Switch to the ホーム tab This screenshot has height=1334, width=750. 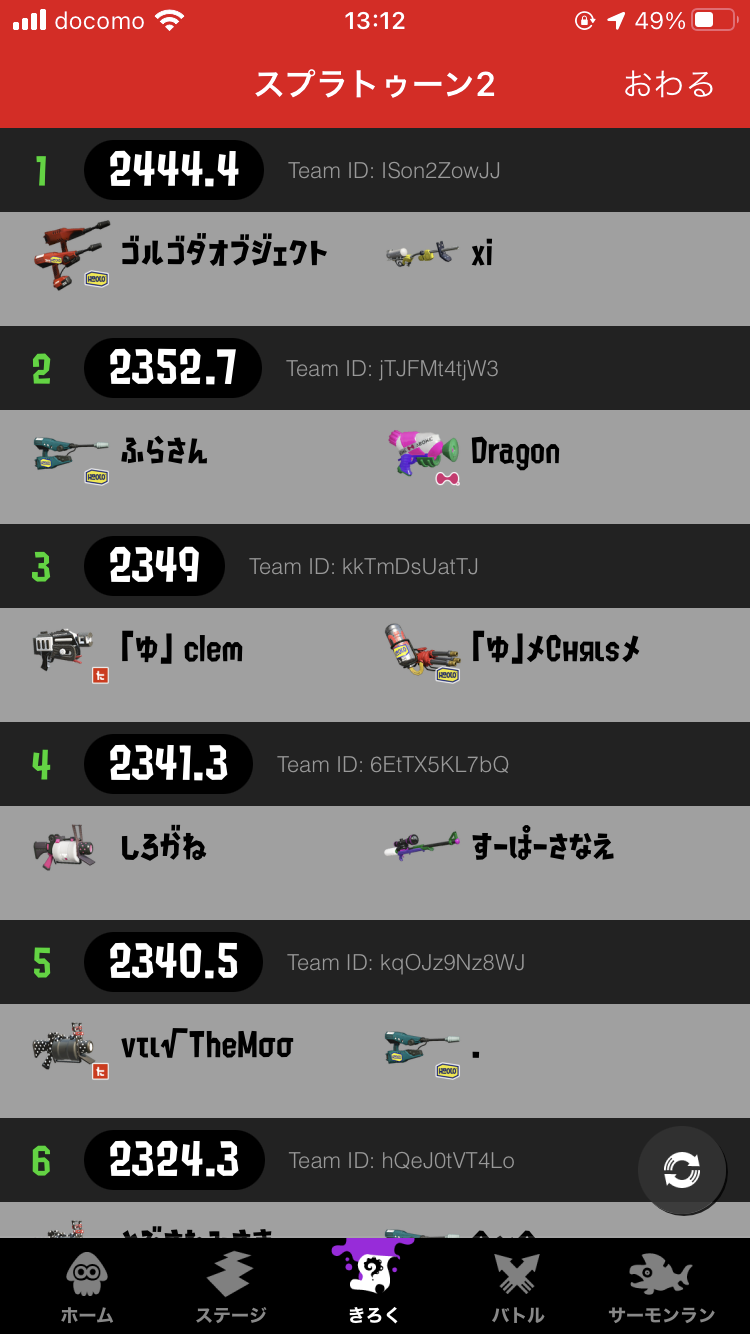[86, 1287]
